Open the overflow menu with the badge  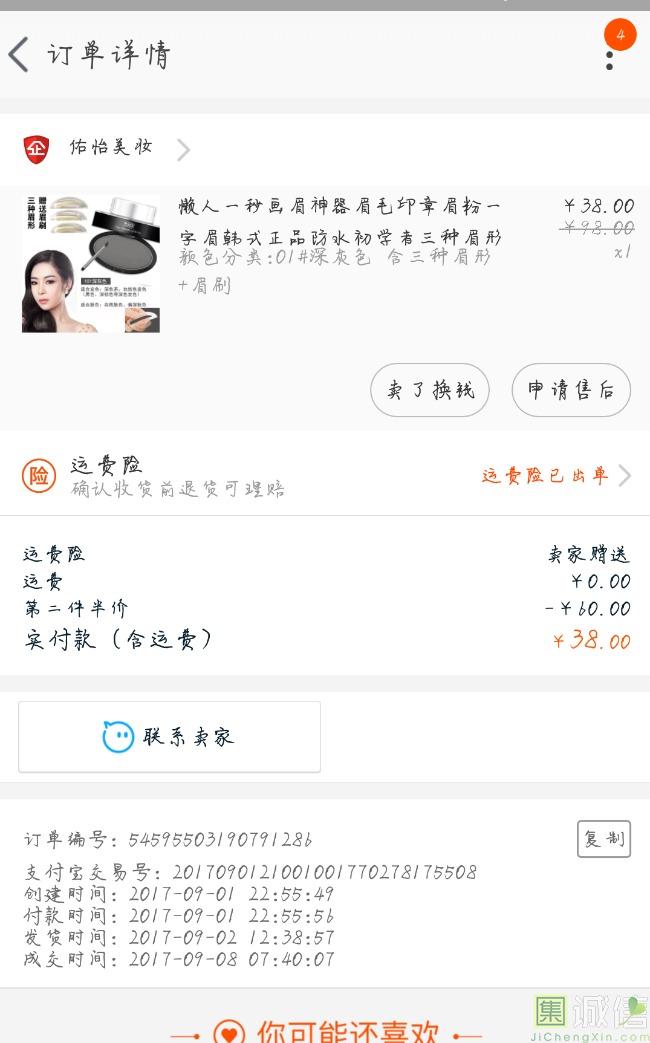coord(609,56)
